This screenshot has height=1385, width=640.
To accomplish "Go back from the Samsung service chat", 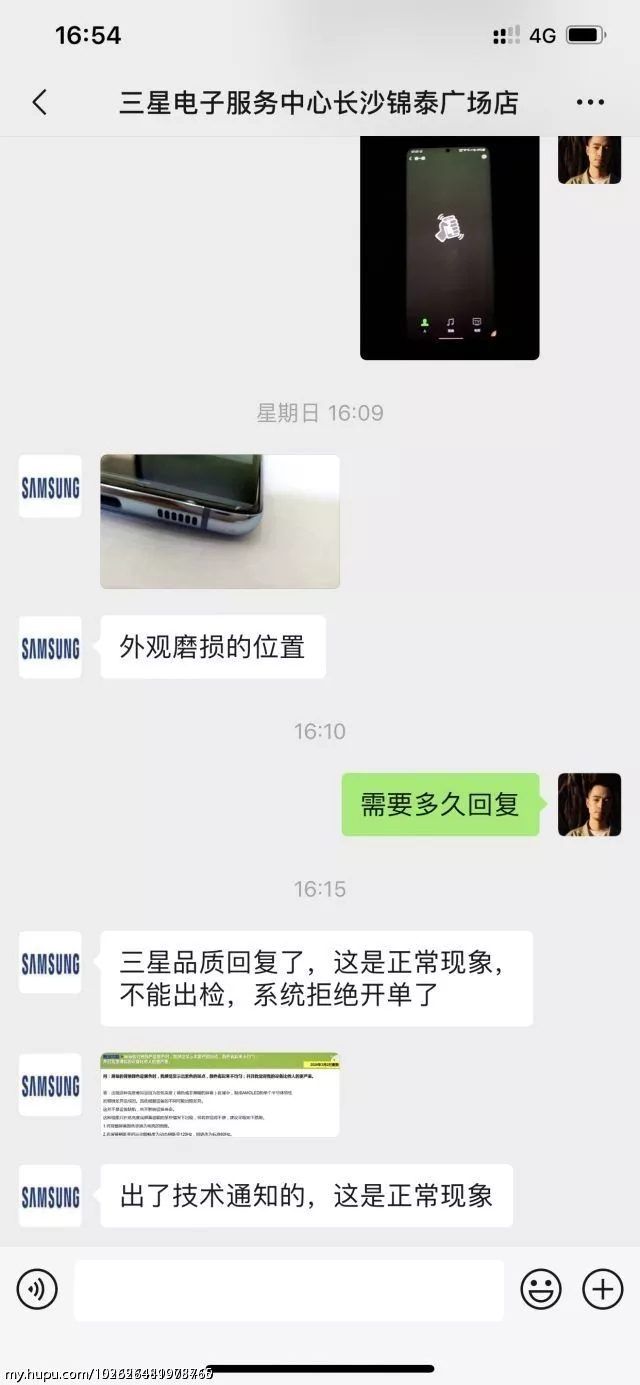I will click(40, 102).
